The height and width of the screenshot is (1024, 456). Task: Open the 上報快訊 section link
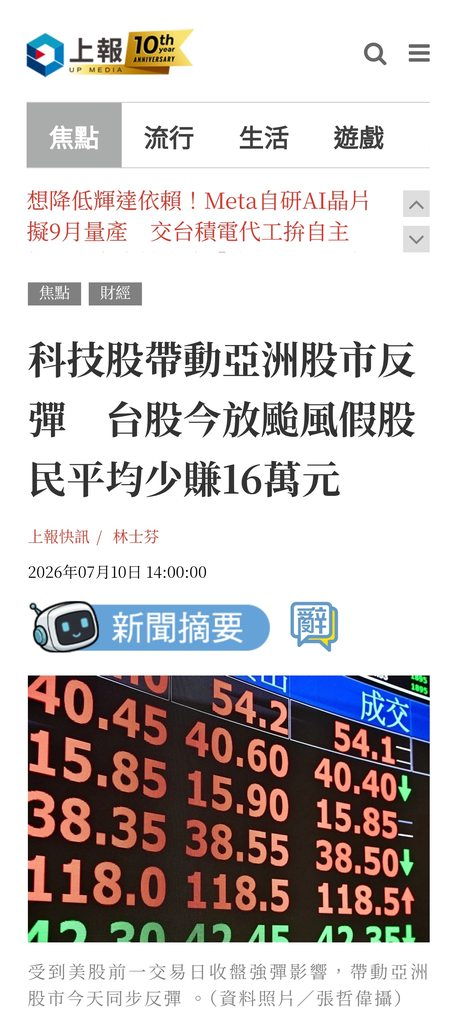pyautogui.click(x=58, y=537)
